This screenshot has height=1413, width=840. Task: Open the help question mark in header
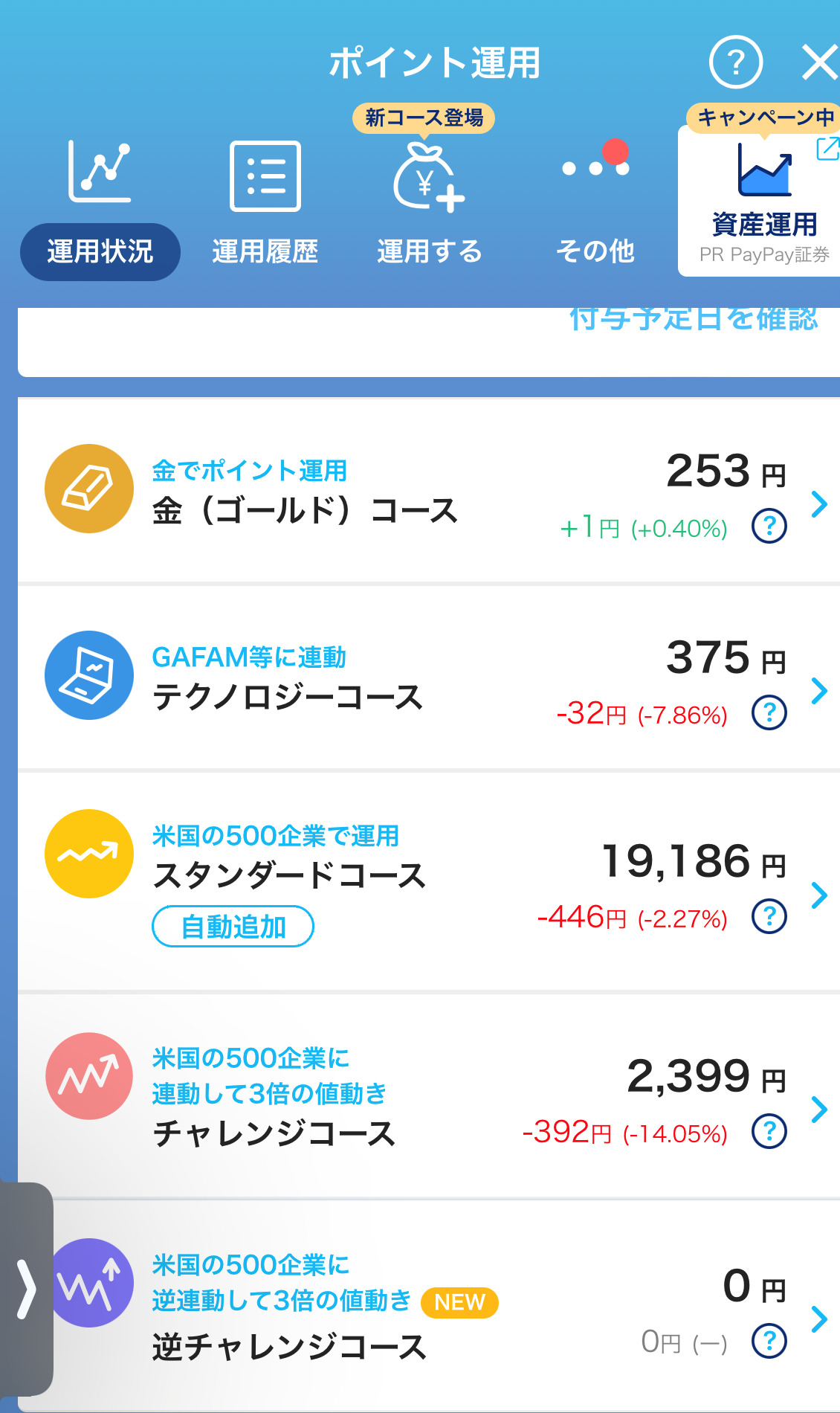click(x=735, y=62)
